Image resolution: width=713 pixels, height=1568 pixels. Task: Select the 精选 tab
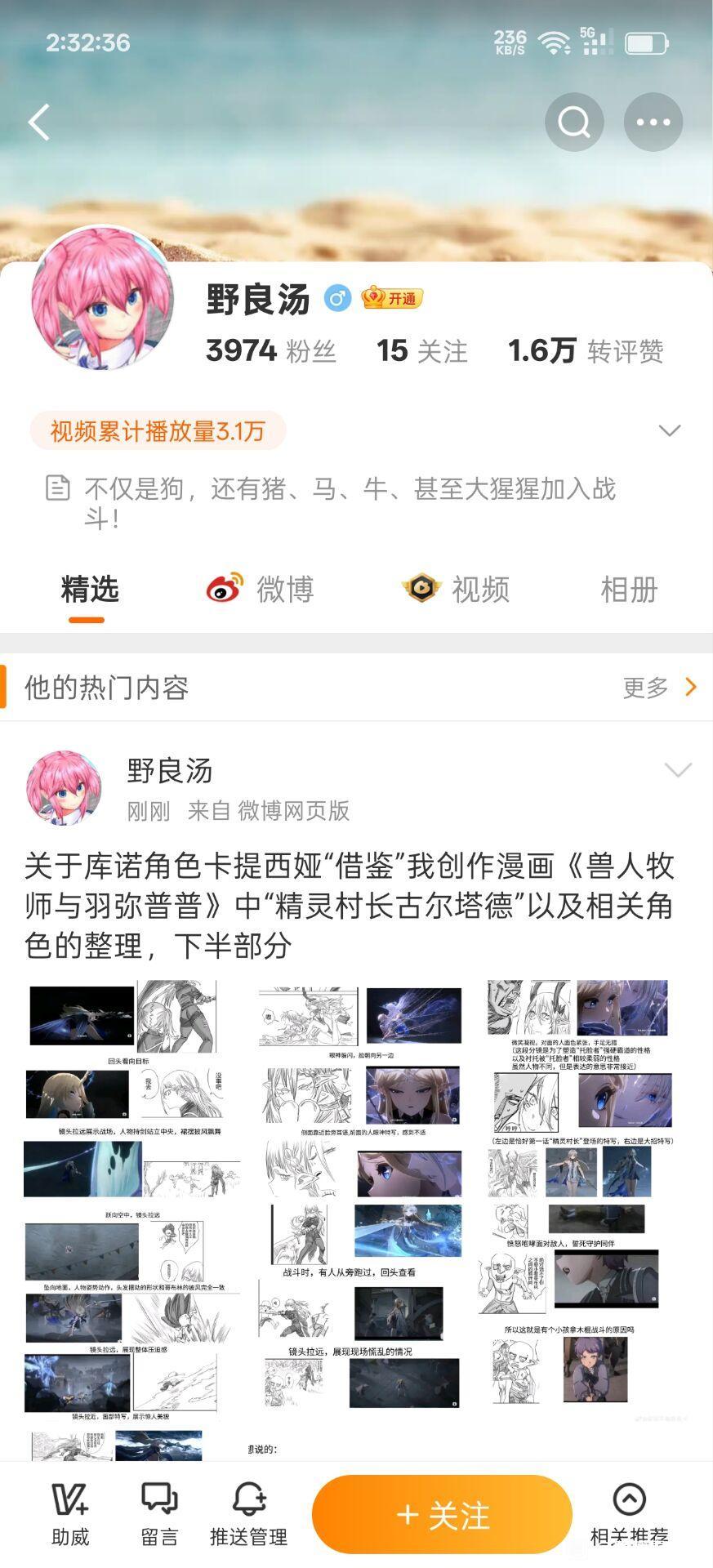tap(90, 589)
